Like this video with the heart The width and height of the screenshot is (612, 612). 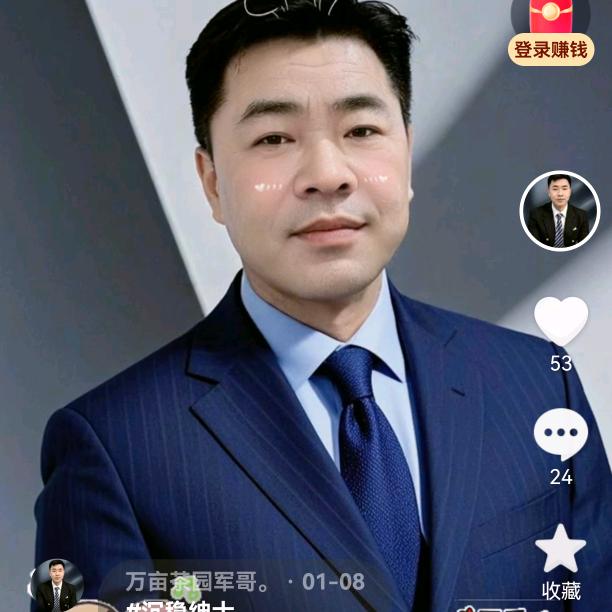[x=561, y=321]
